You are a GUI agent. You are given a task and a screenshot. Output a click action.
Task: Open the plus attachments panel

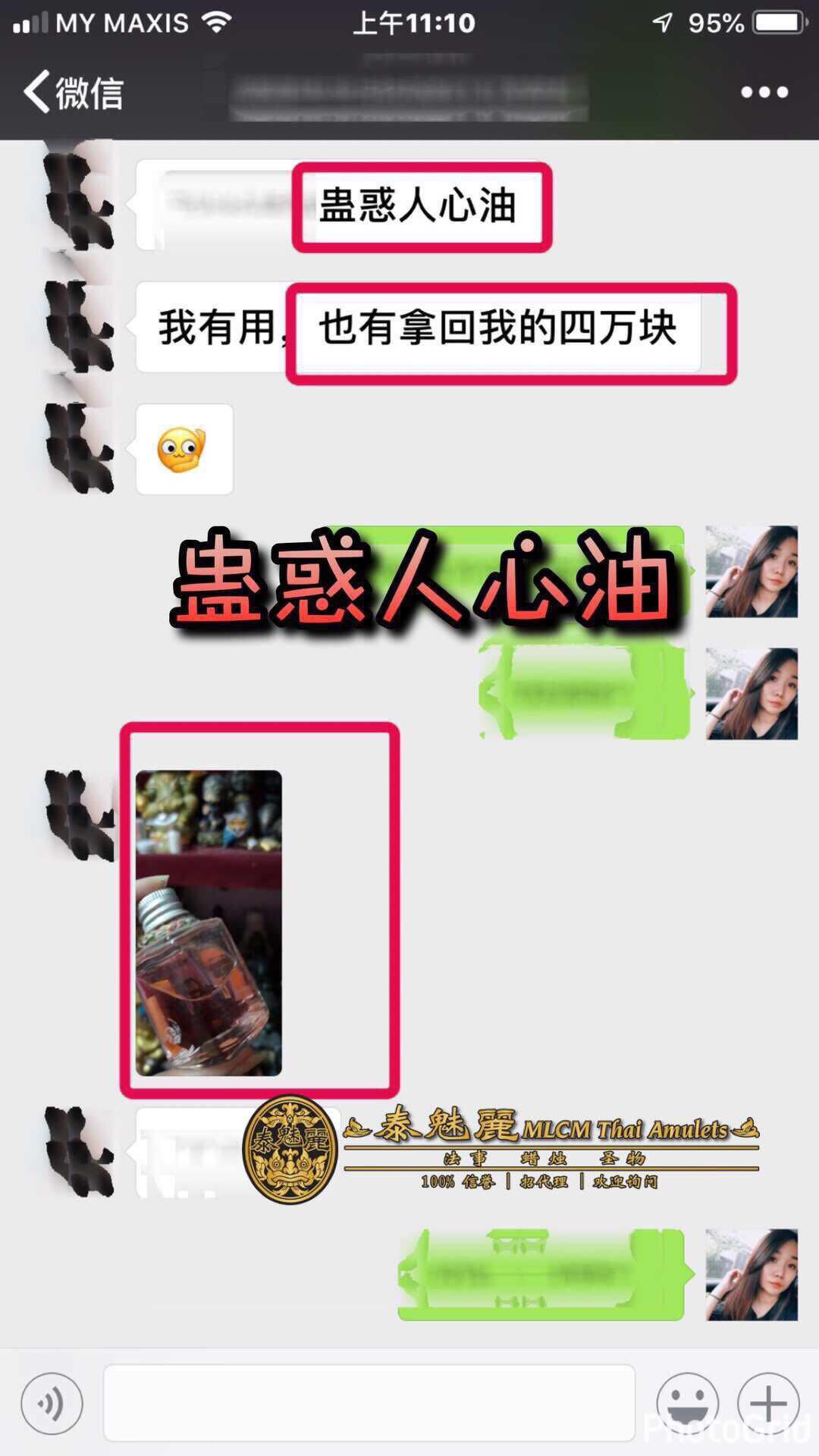[x=768, y=1404]
